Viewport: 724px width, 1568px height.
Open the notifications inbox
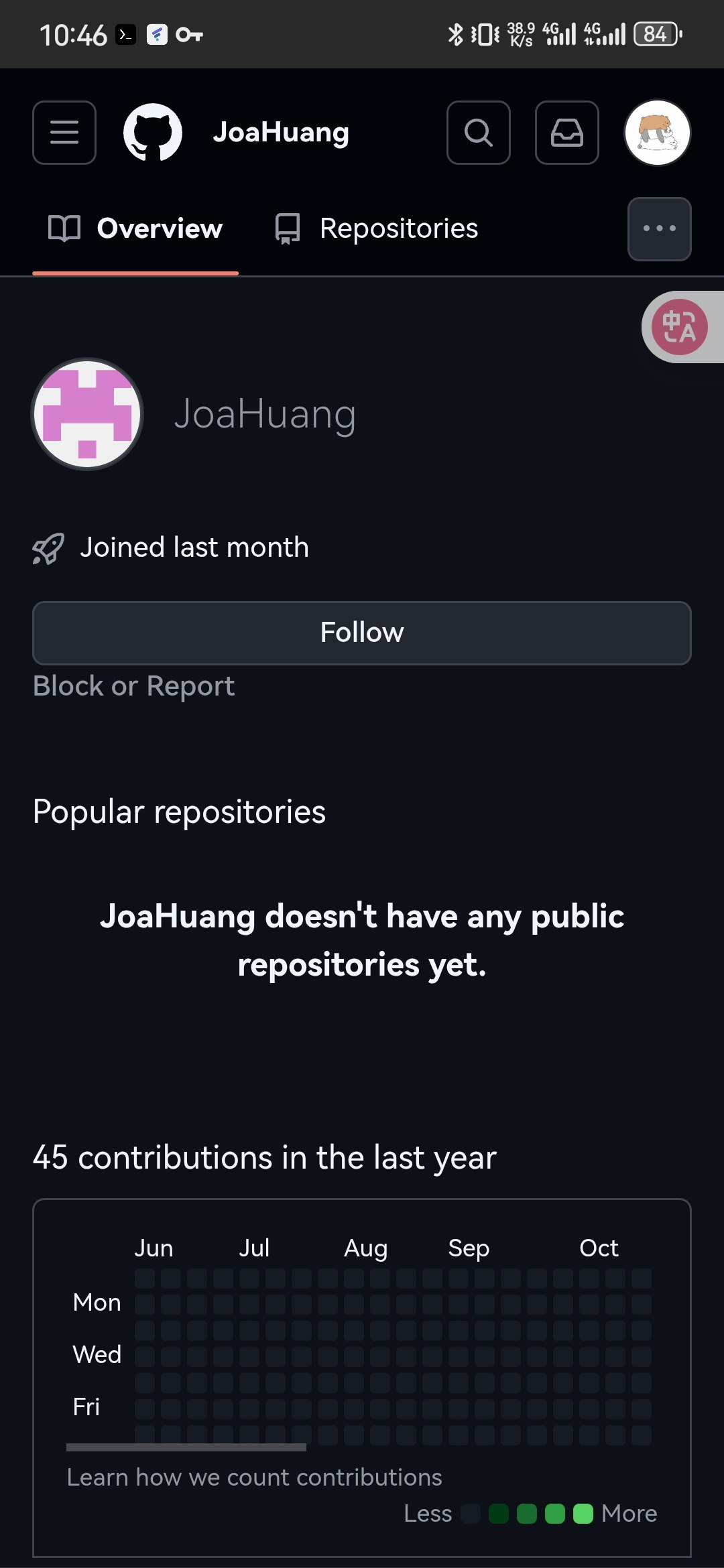(x=567, y=133)
